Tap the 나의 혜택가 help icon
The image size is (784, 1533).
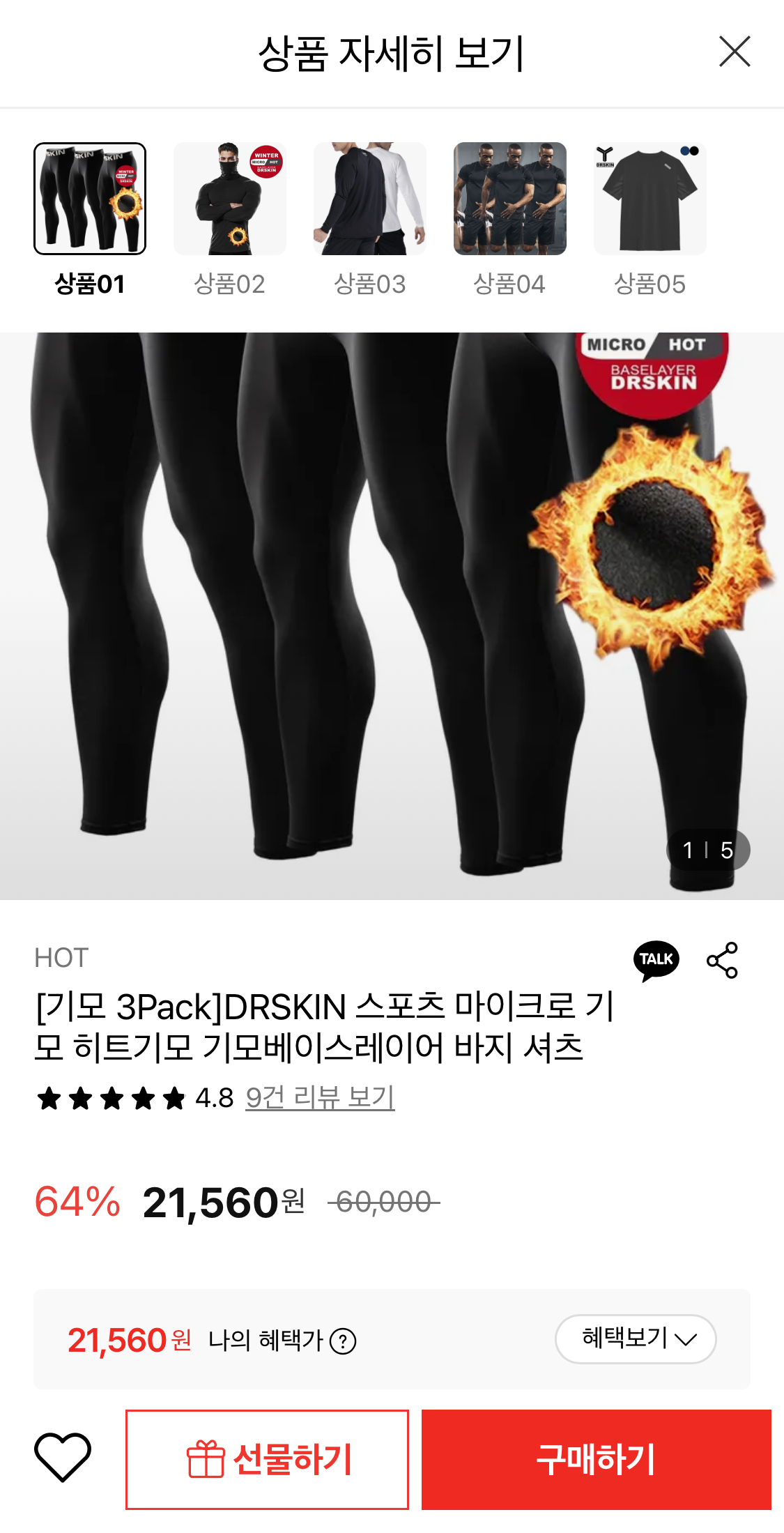point(343,1341)
